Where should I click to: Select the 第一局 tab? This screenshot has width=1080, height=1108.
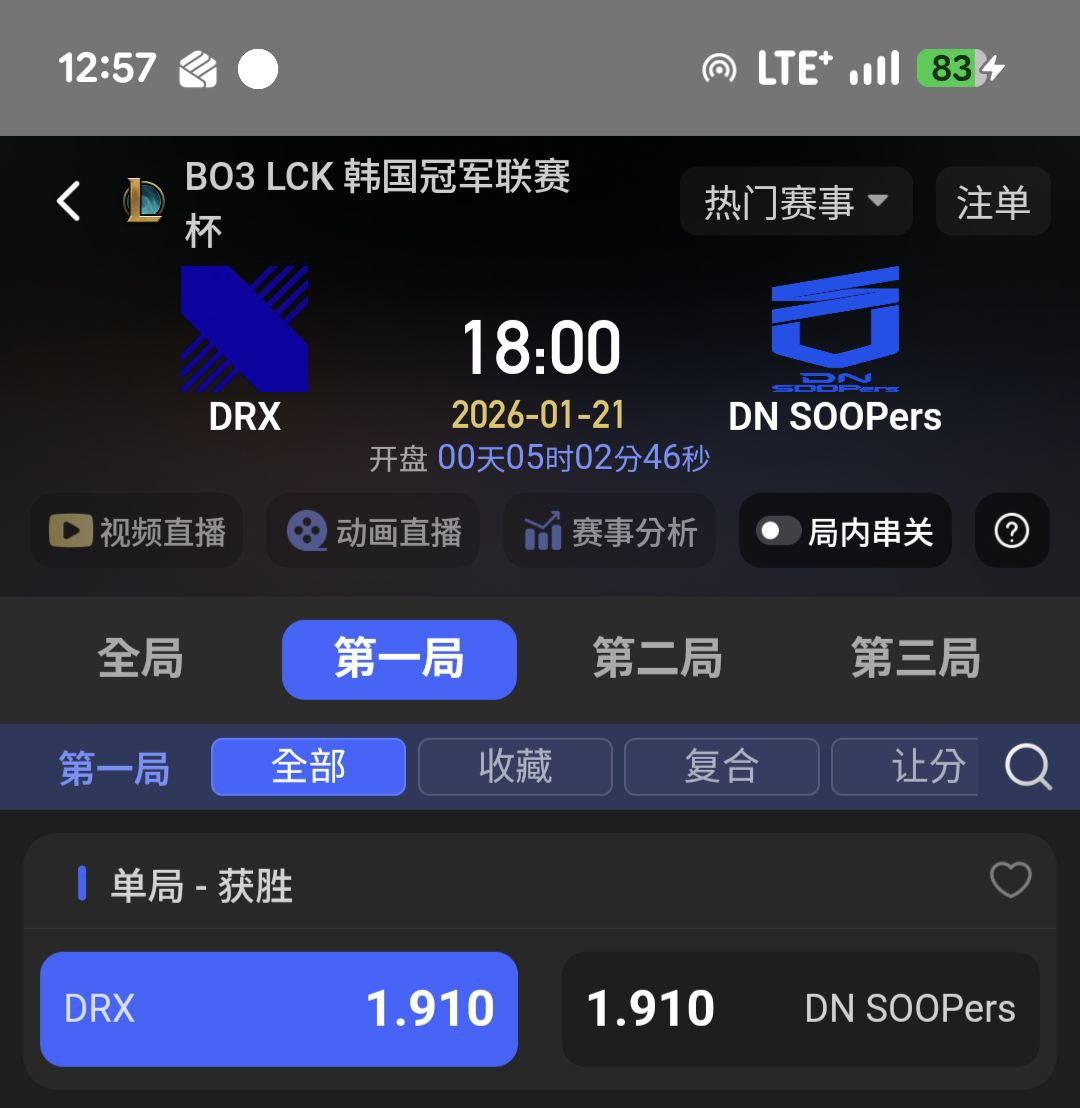399,659
